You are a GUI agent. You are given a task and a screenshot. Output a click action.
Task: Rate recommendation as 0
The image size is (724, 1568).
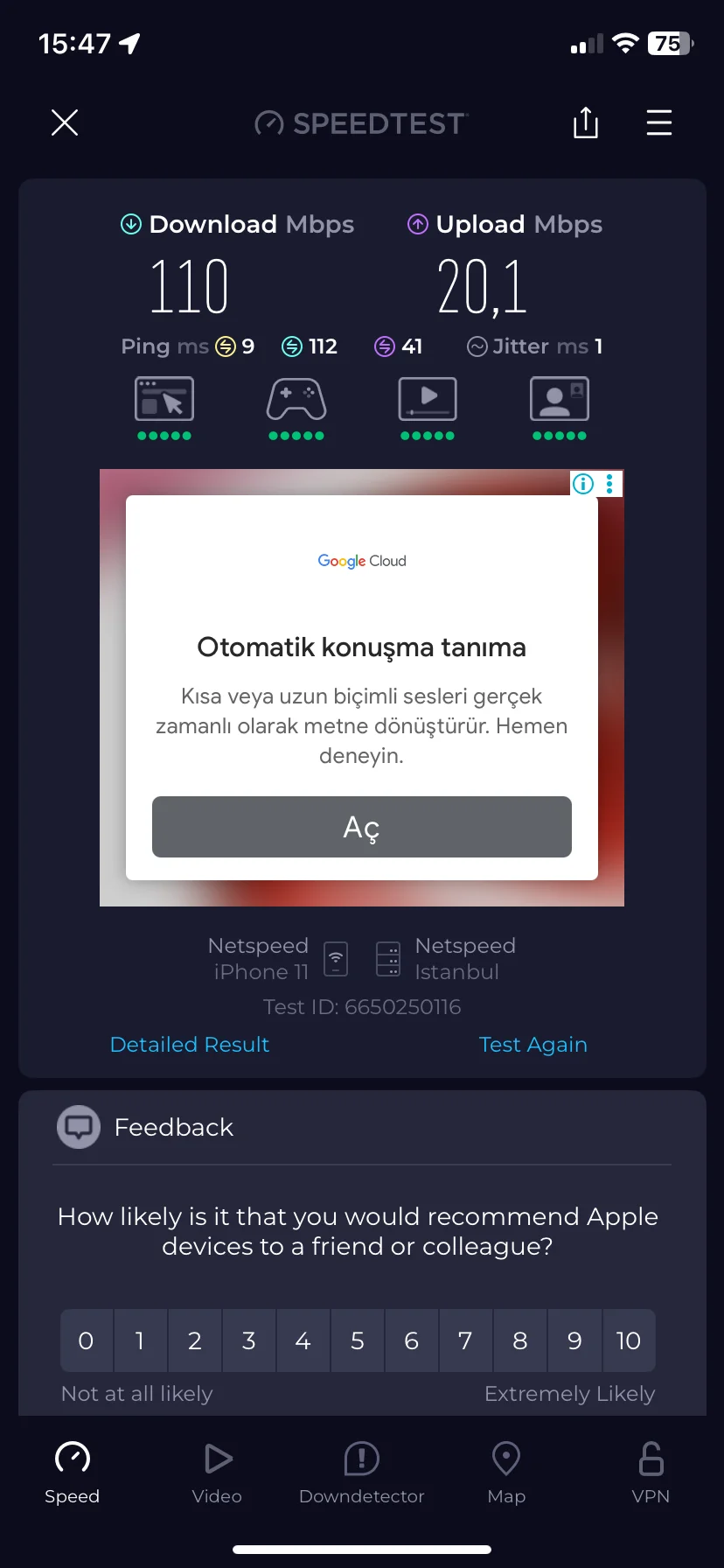point(86,1340)
